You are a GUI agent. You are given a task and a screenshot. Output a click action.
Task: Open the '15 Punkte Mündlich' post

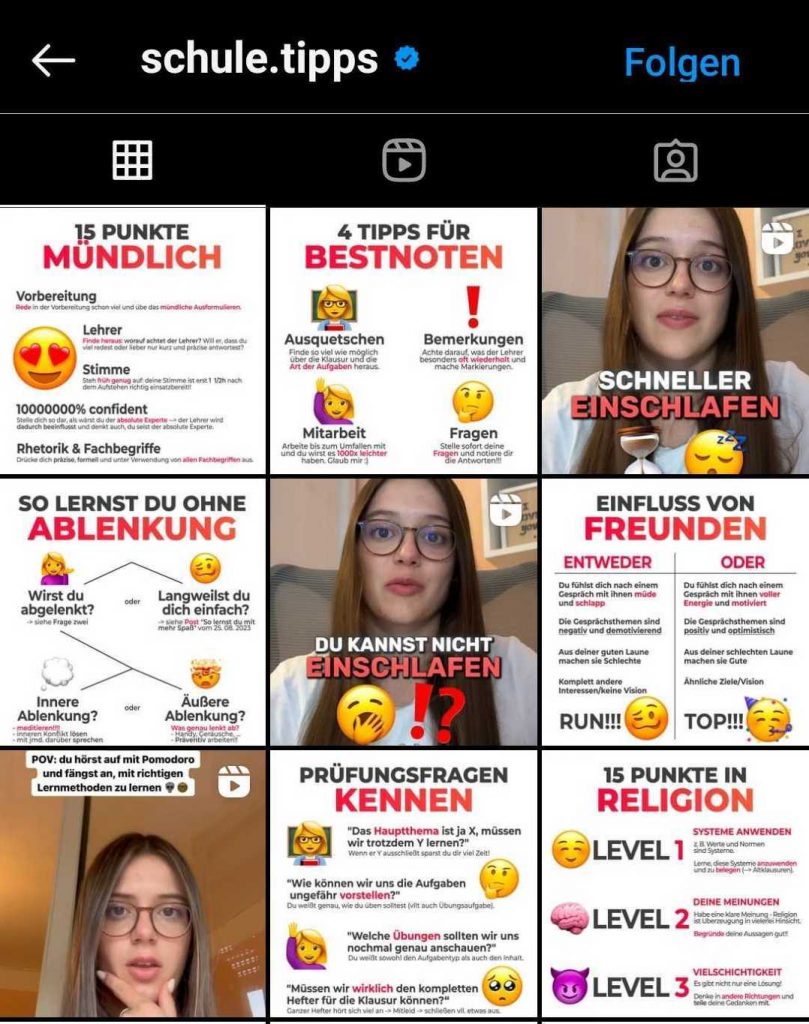click(133, 341)
